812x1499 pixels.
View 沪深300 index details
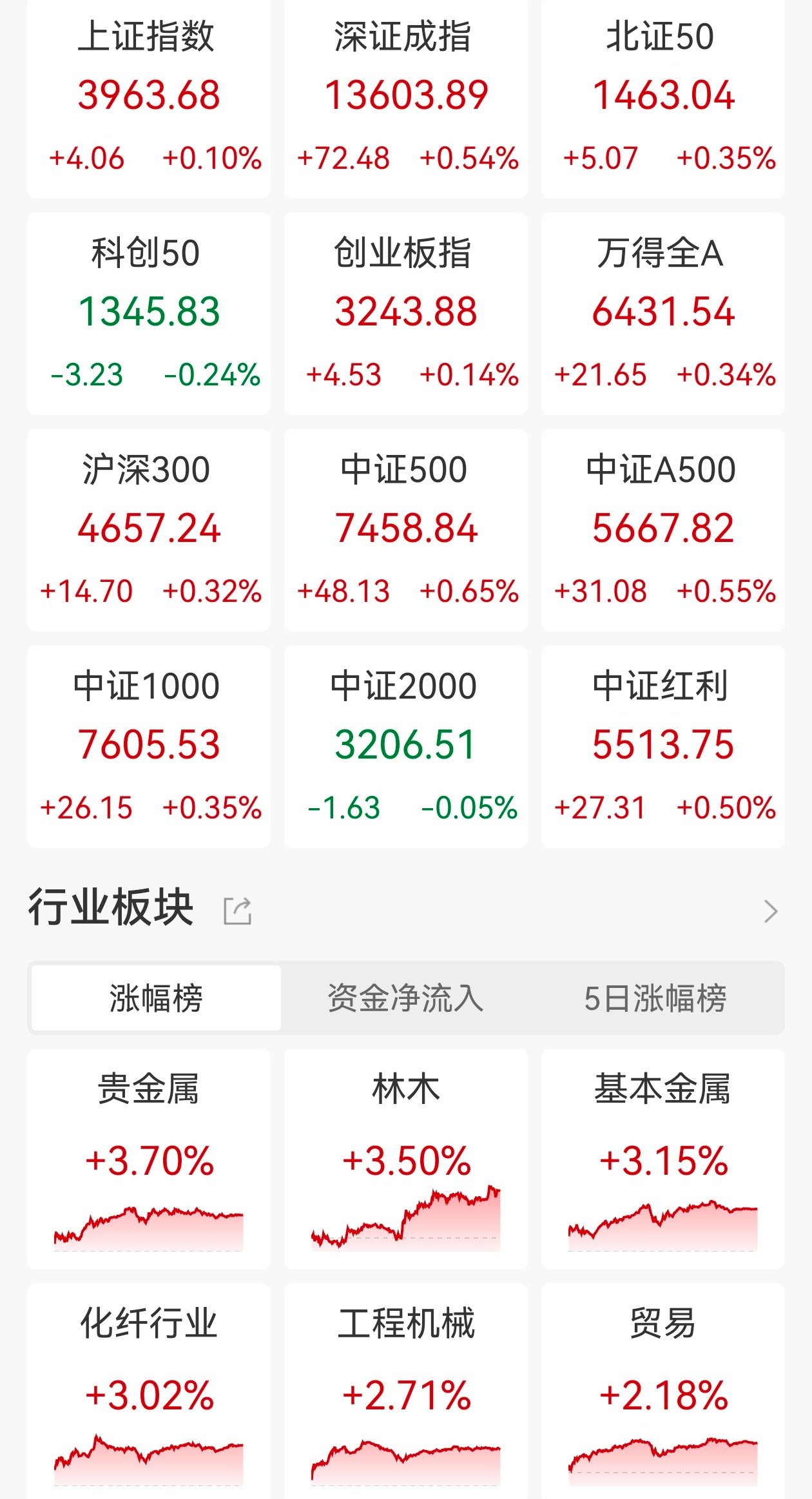(149, 530)
